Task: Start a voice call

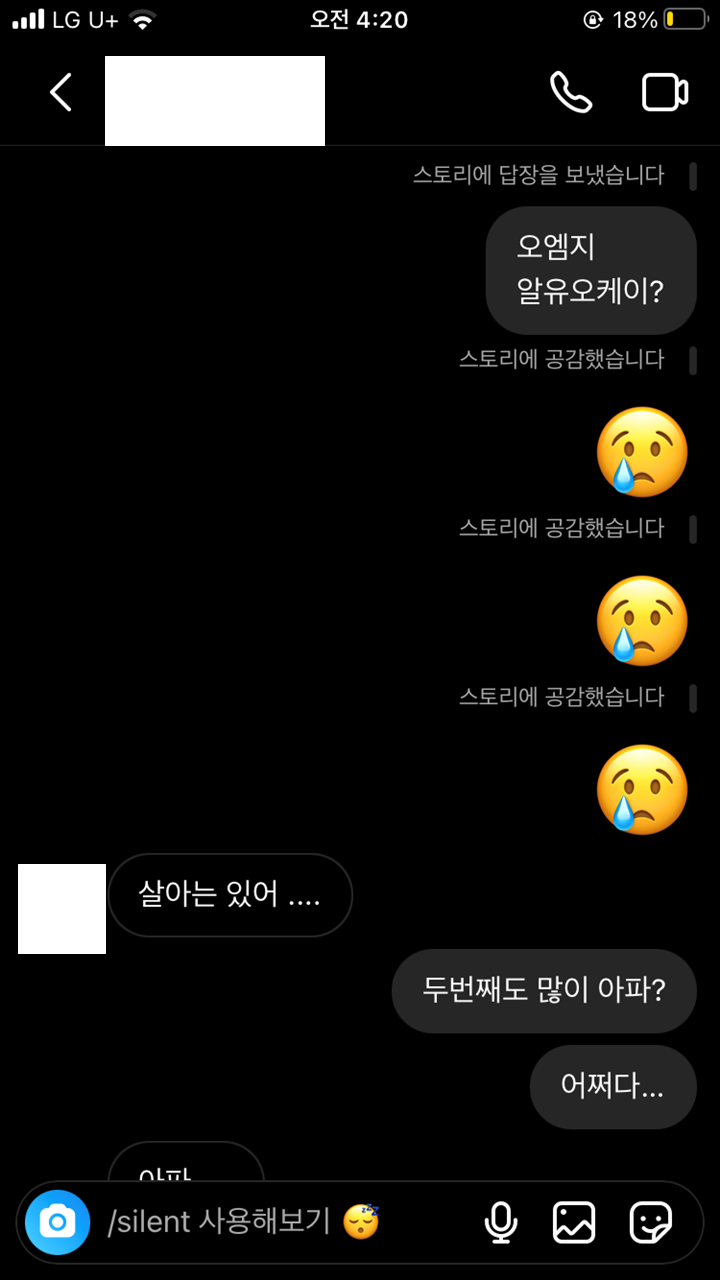Action: click(572, 91)
